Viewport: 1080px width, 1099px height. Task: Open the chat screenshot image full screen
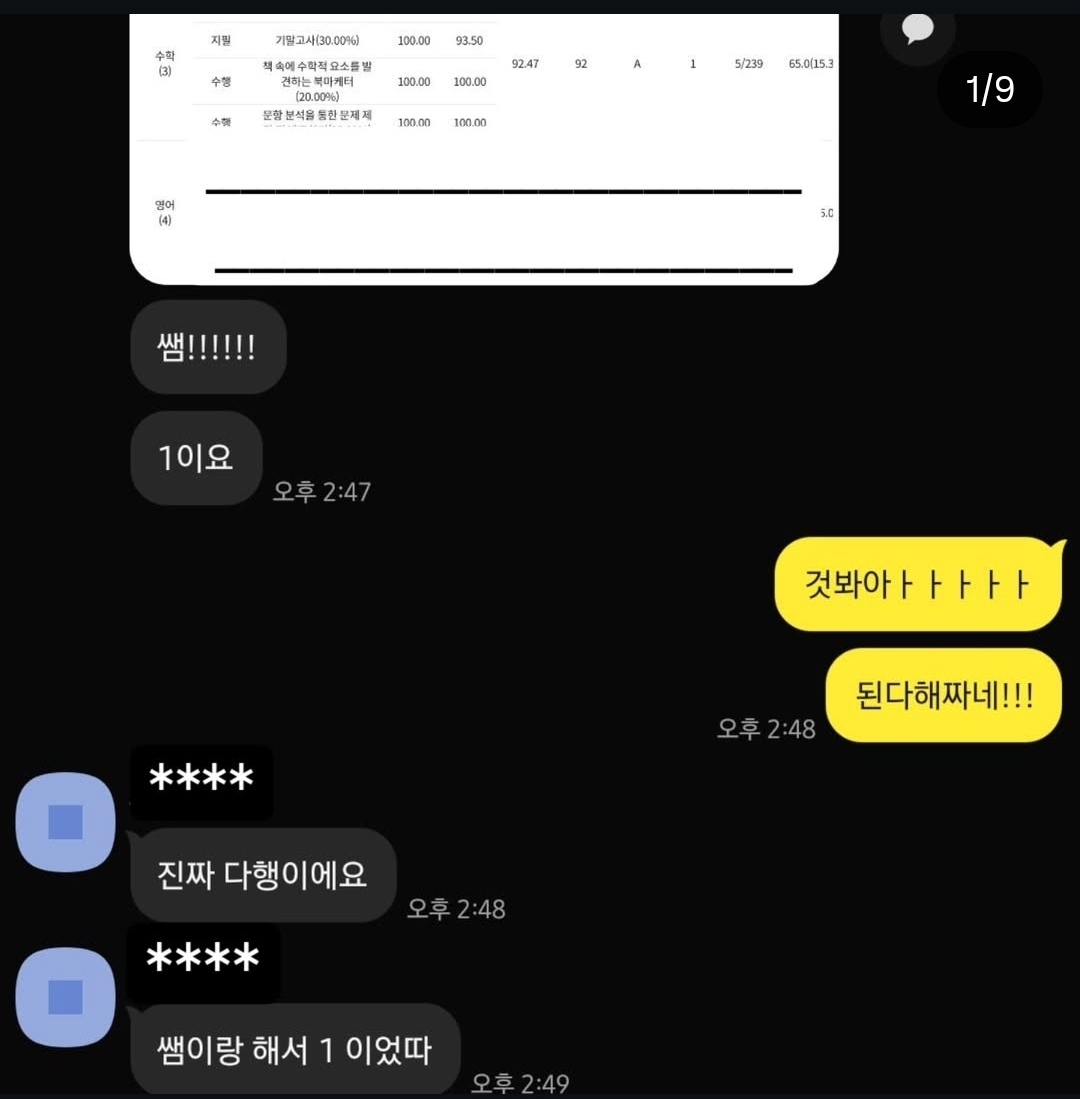[484, 150]
